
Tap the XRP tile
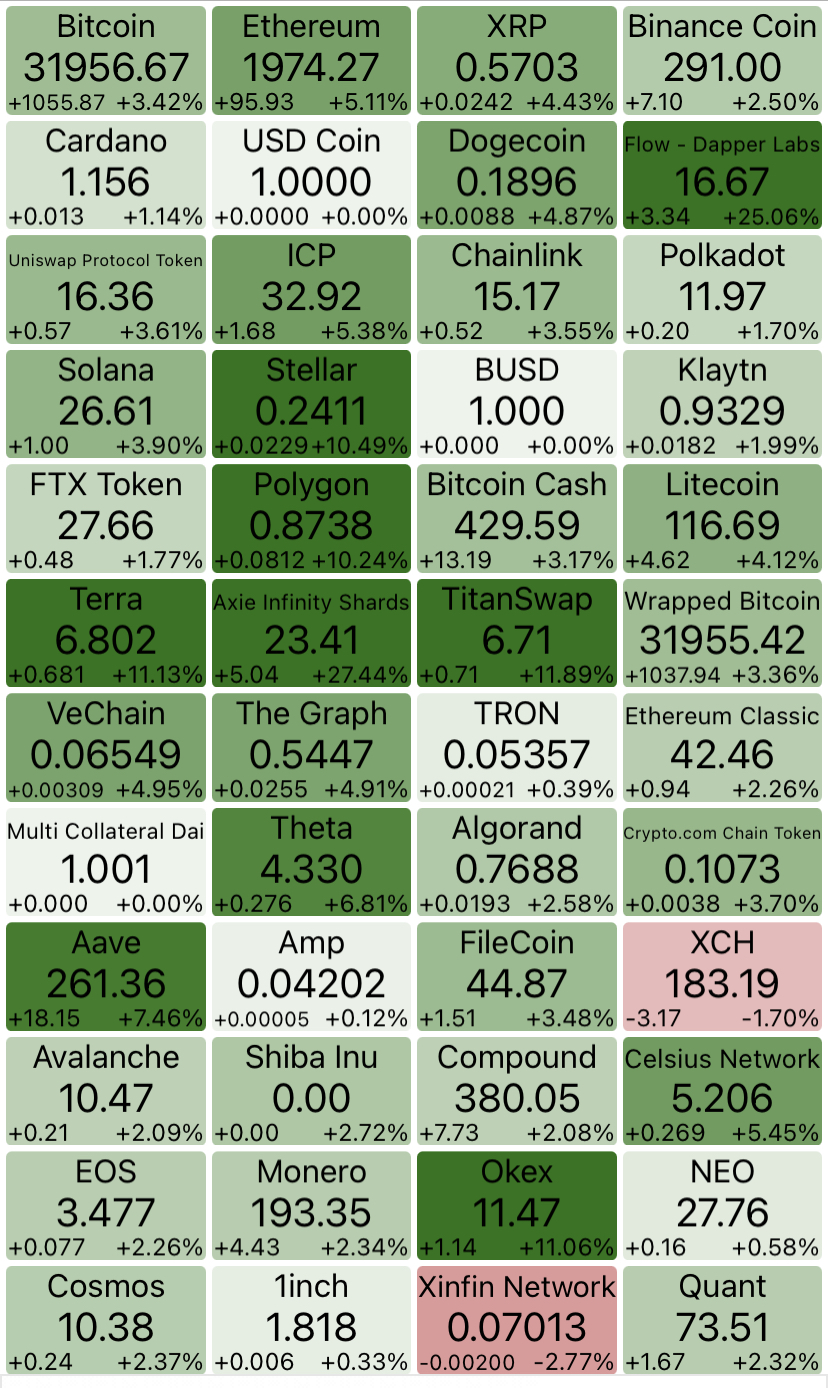click(x=517, y=61)
